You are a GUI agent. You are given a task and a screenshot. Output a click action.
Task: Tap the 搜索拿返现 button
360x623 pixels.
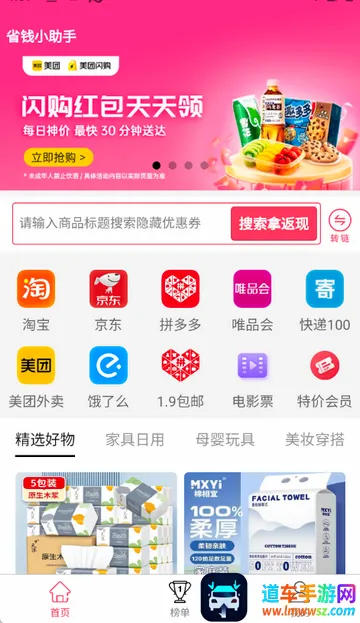(x=274, y=224)
